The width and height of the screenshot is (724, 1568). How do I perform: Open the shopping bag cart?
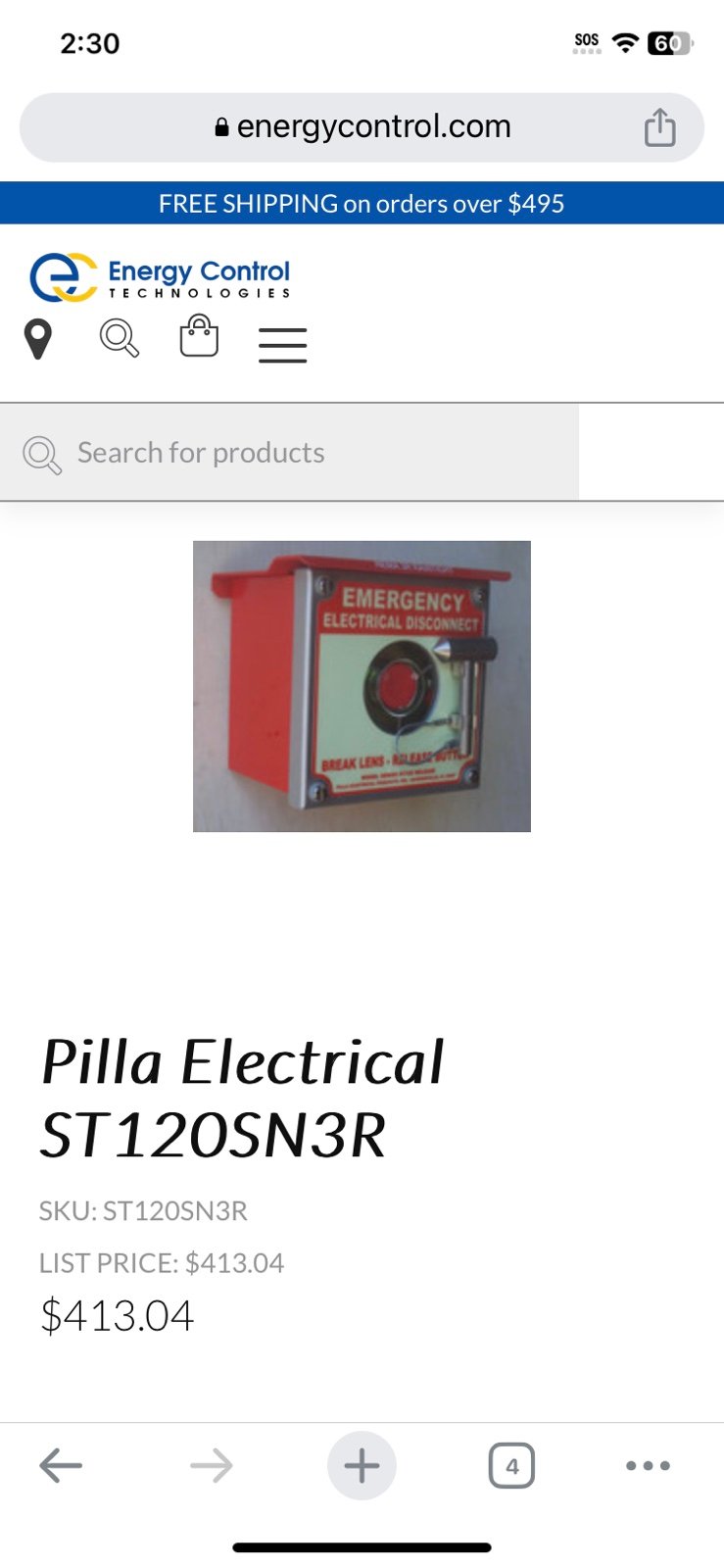199,335
